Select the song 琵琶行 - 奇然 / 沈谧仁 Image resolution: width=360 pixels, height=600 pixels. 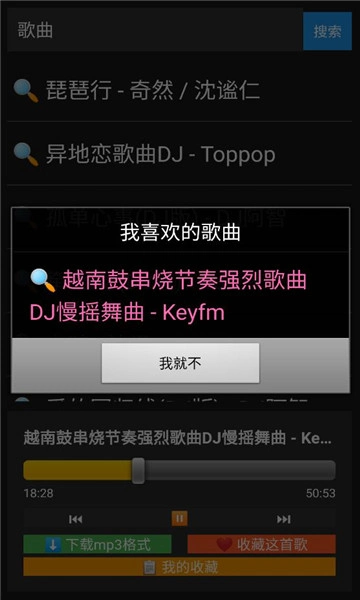(x=179, y=90)
